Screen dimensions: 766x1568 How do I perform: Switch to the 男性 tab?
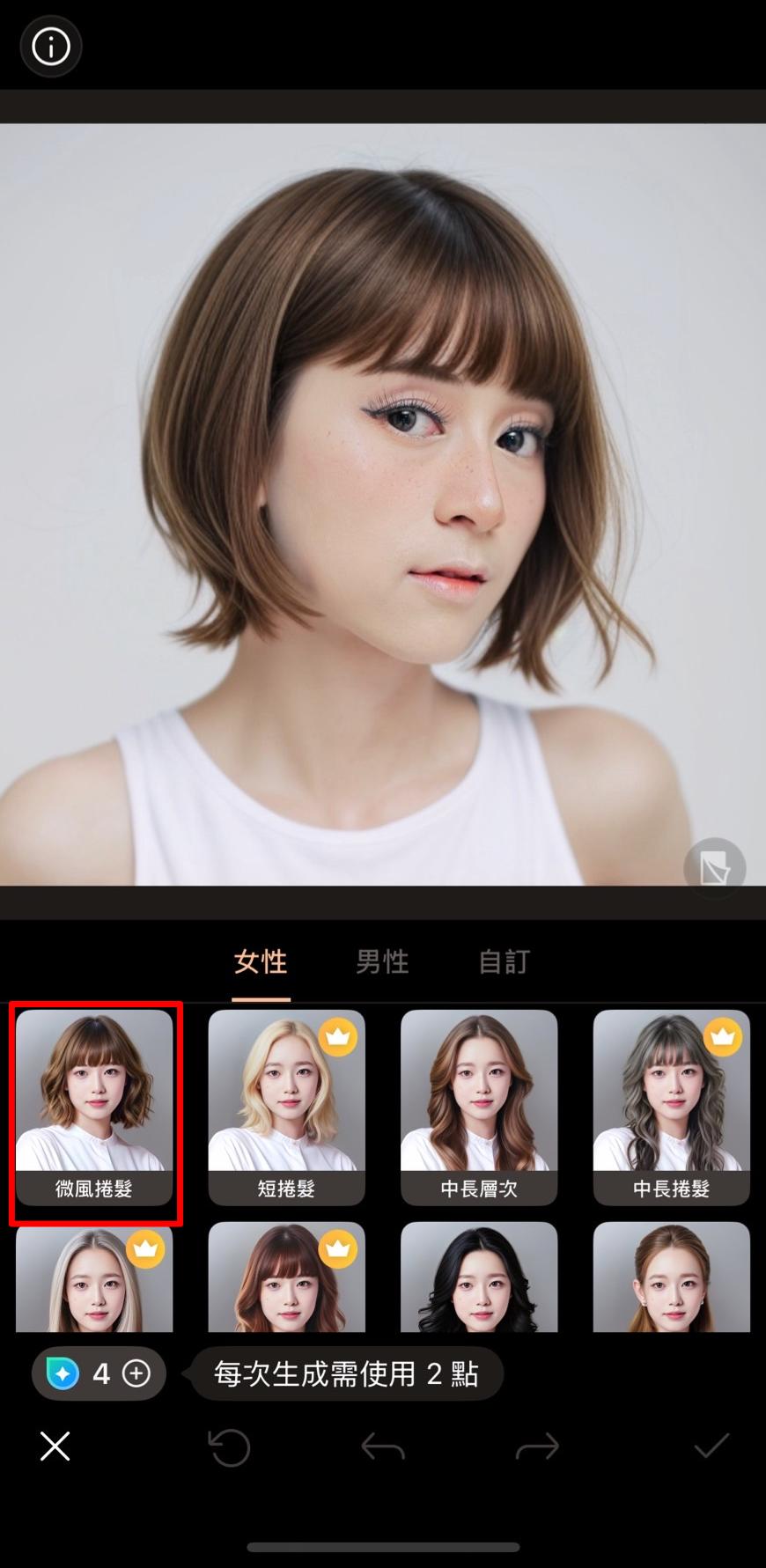[382, 961]
